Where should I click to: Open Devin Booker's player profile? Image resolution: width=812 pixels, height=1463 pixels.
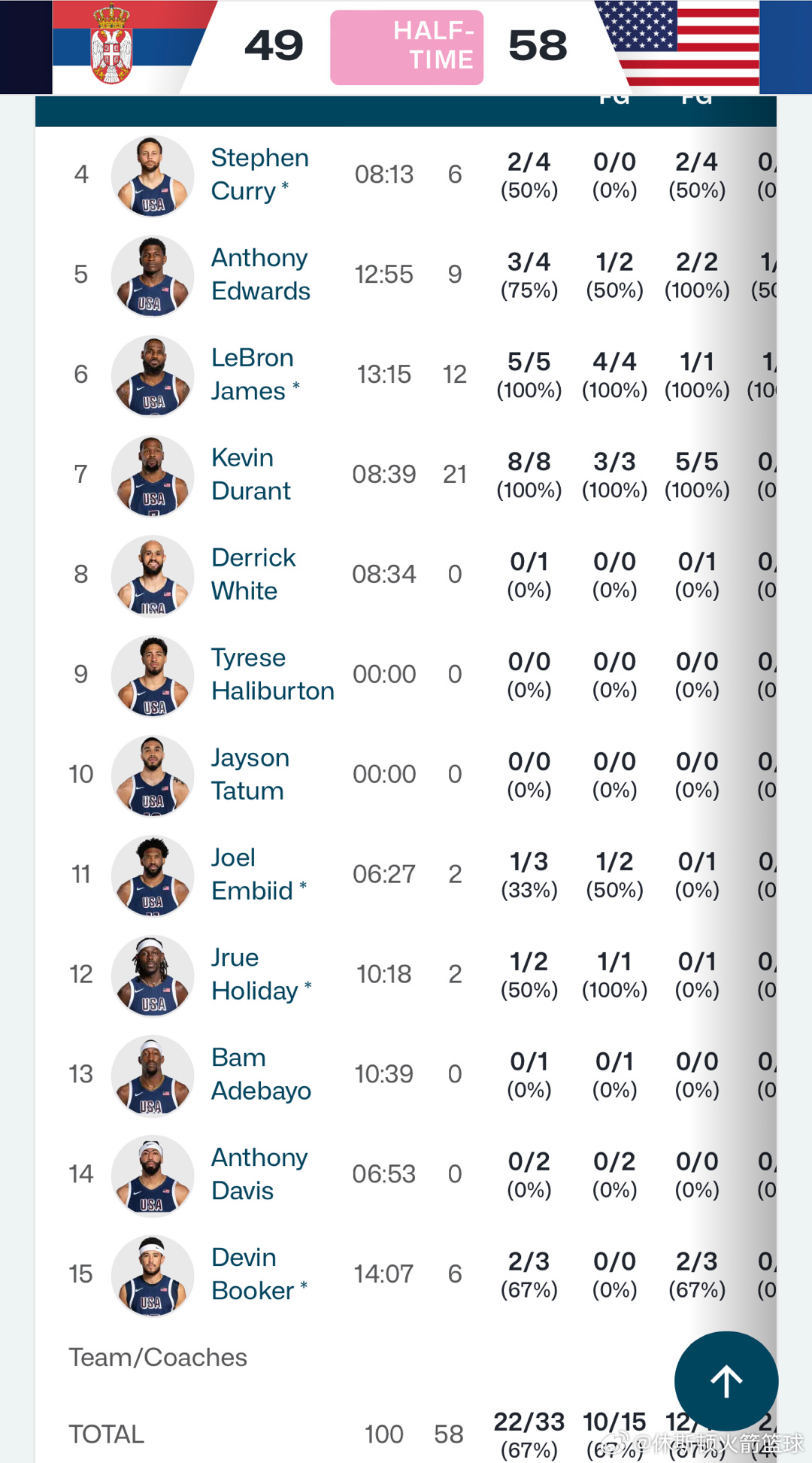pyautogui.click(x=253, y=1275)
